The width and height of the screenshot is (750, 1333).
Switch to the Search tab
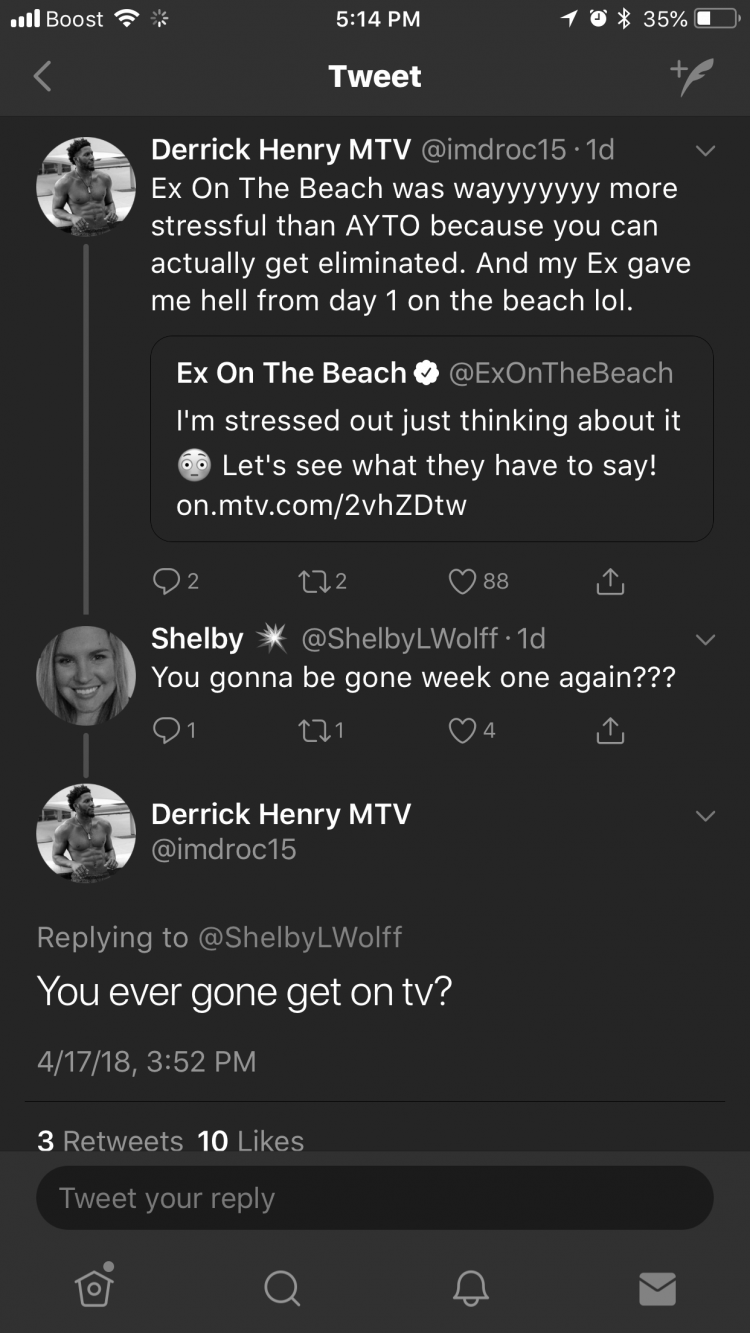[281, 1287]
